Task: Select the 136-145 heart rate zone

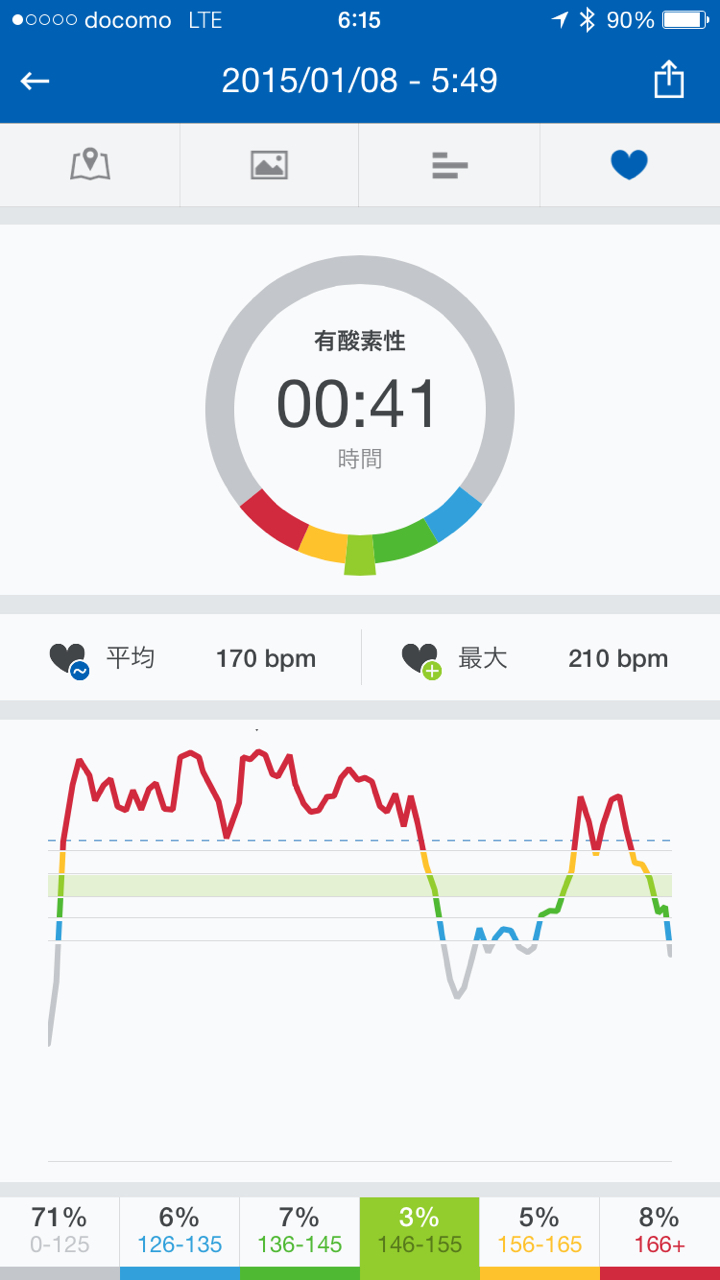Action: click(x=300, y=1232)
